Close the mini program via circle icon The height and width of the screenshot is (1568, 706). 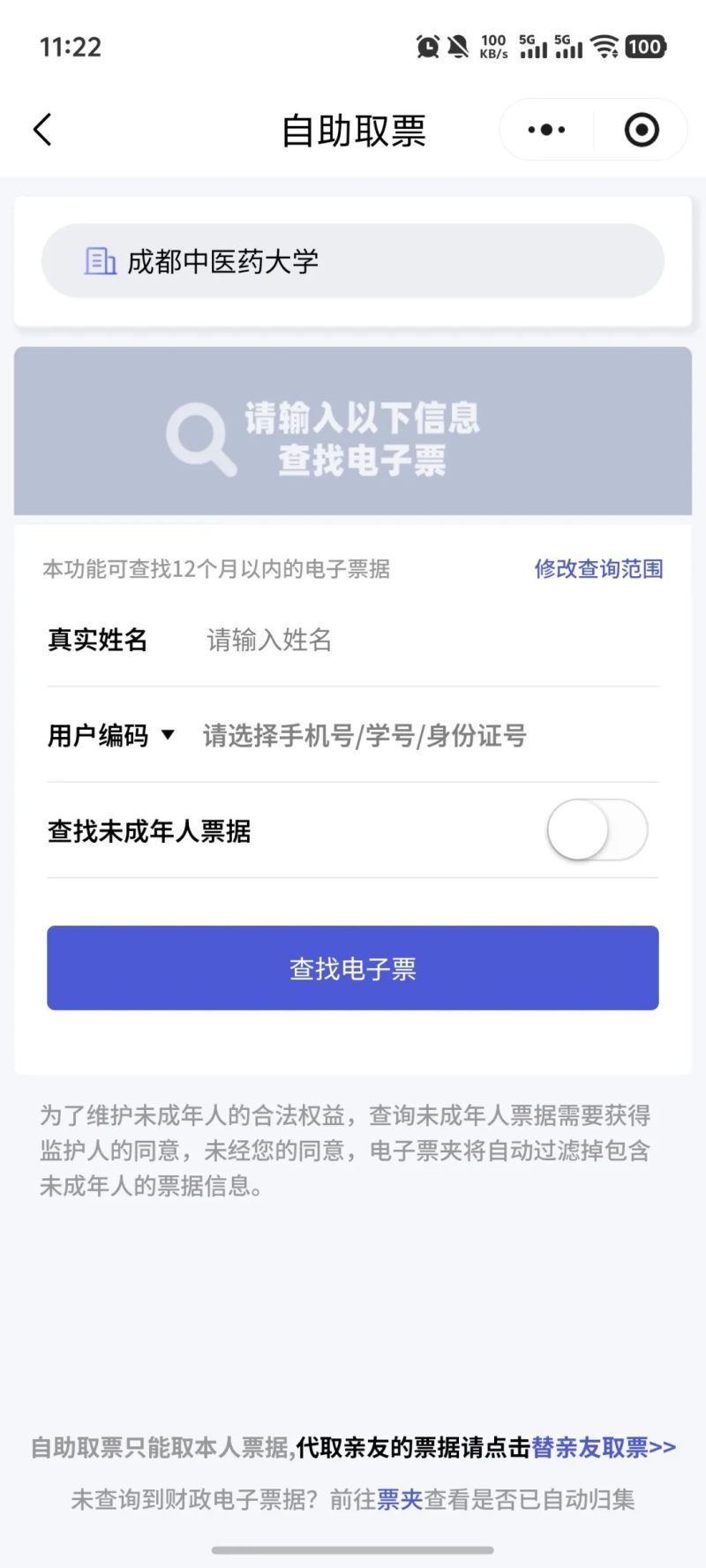click(x=642, y=130)
